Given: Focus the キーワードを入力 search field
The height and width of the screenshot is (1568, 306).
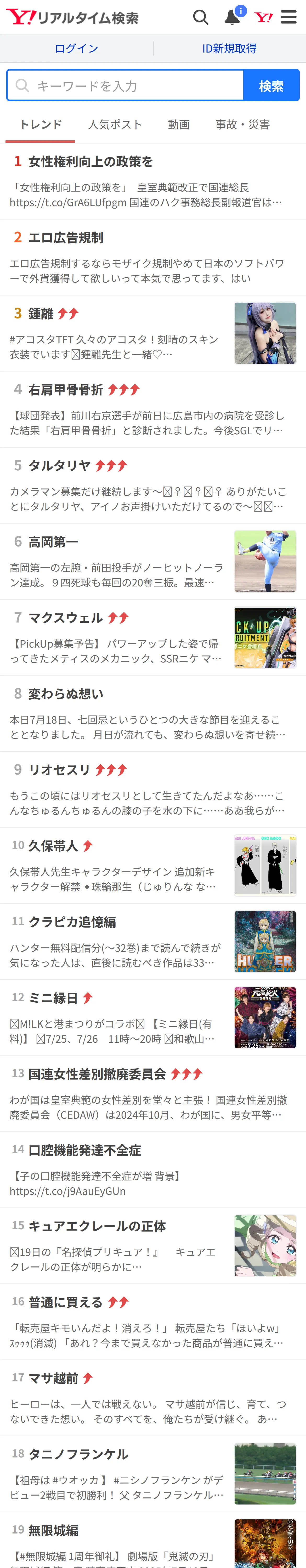Looking at the screenshot, I should [125, 85].
